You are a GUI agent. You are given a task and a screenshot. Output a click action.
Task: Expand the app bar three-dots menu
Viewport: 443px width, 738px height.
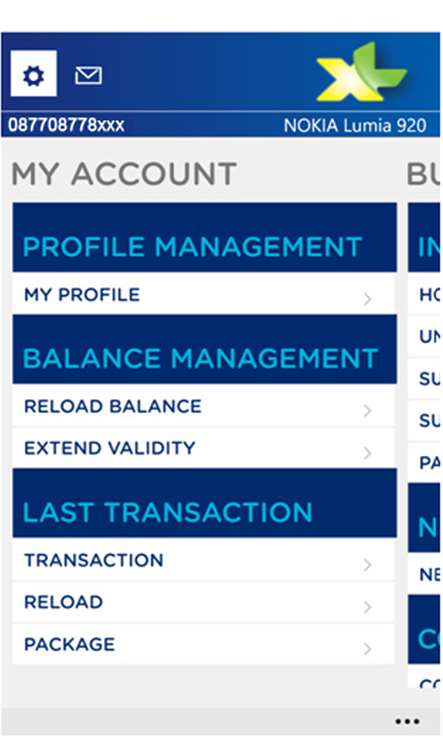click(x=407, y=721)
